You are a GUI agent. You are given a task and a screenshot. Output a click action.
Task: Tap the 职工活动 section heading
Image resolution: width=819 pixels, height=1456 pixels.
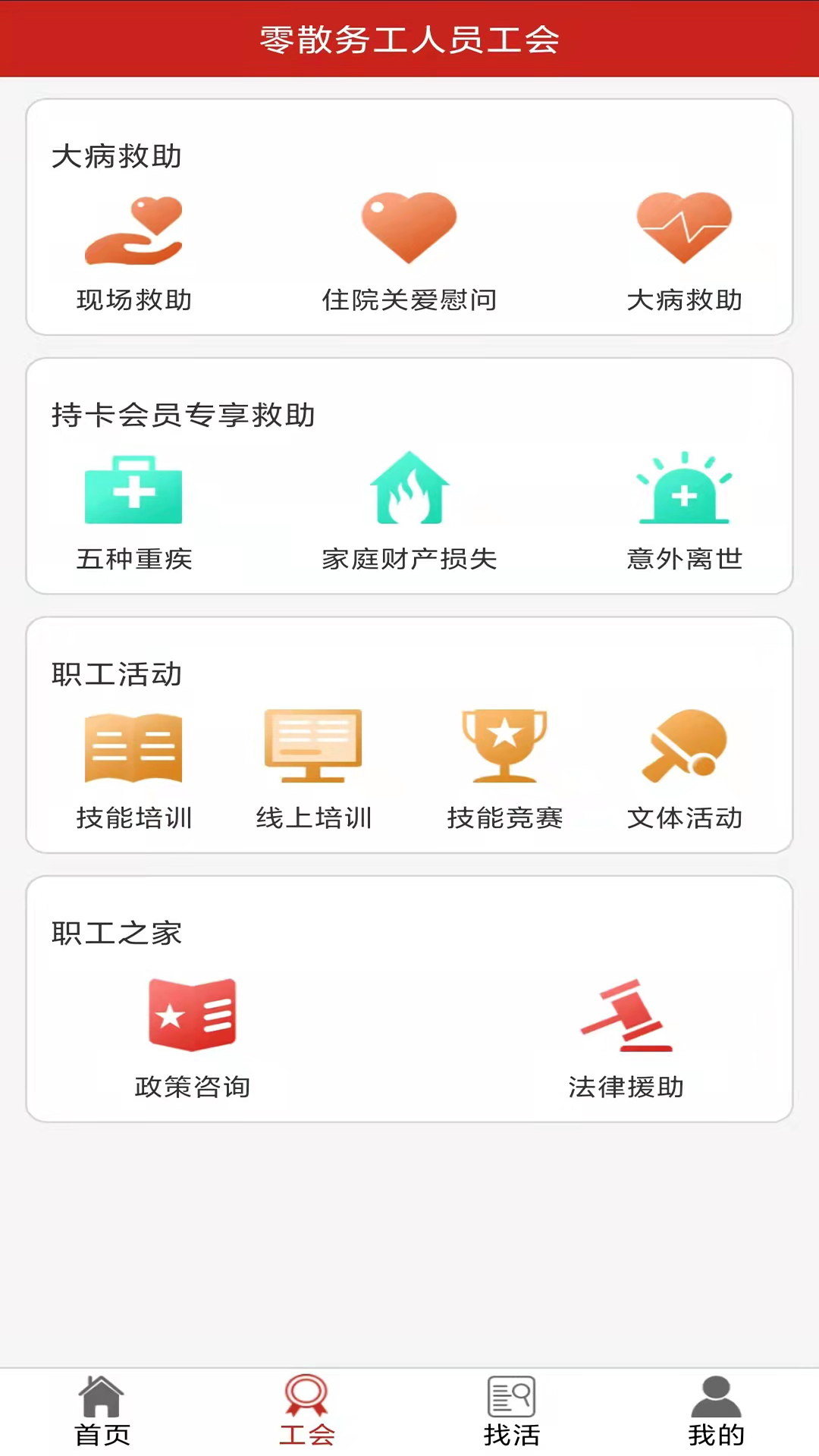116,674
